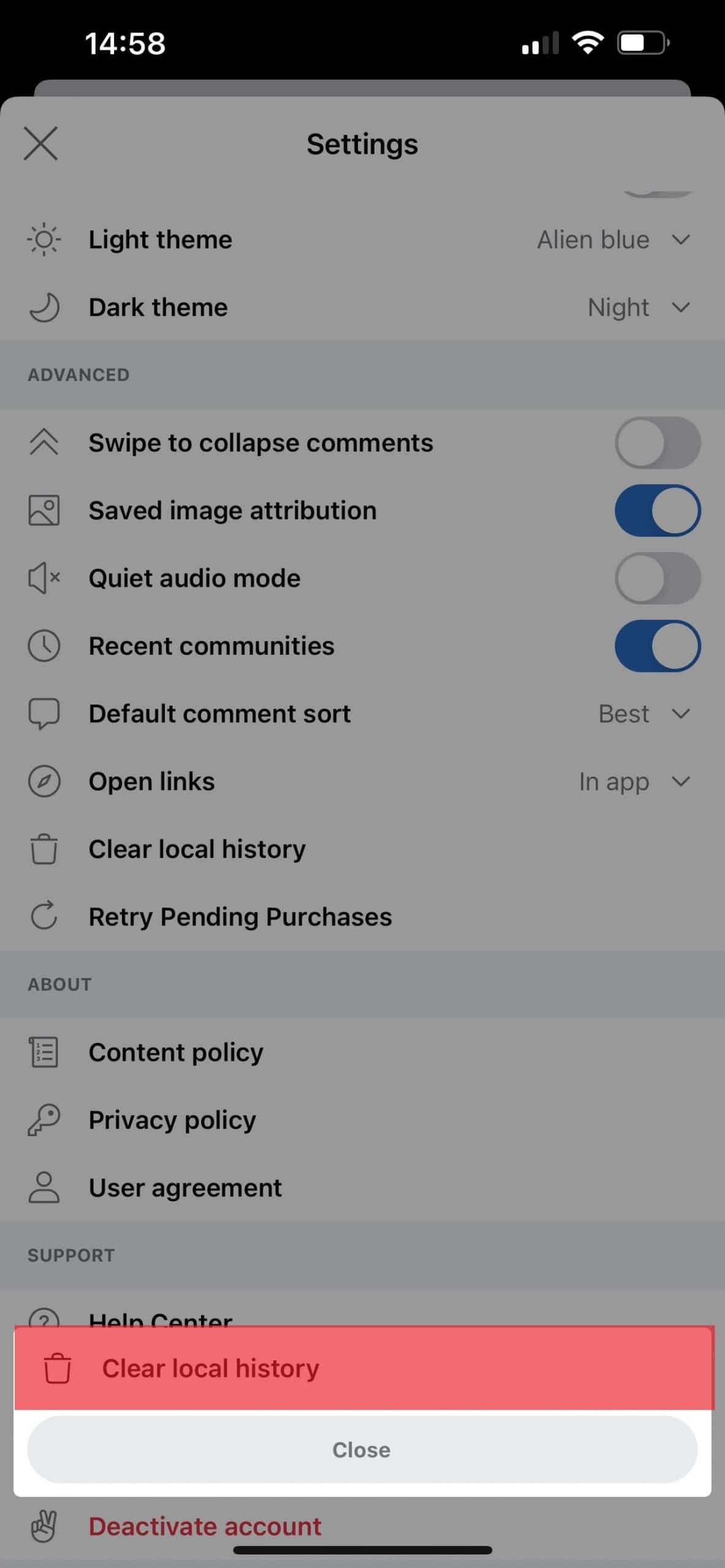
Task: Enable Swipe to collapse comments
Action: click(x=657, y=443)
